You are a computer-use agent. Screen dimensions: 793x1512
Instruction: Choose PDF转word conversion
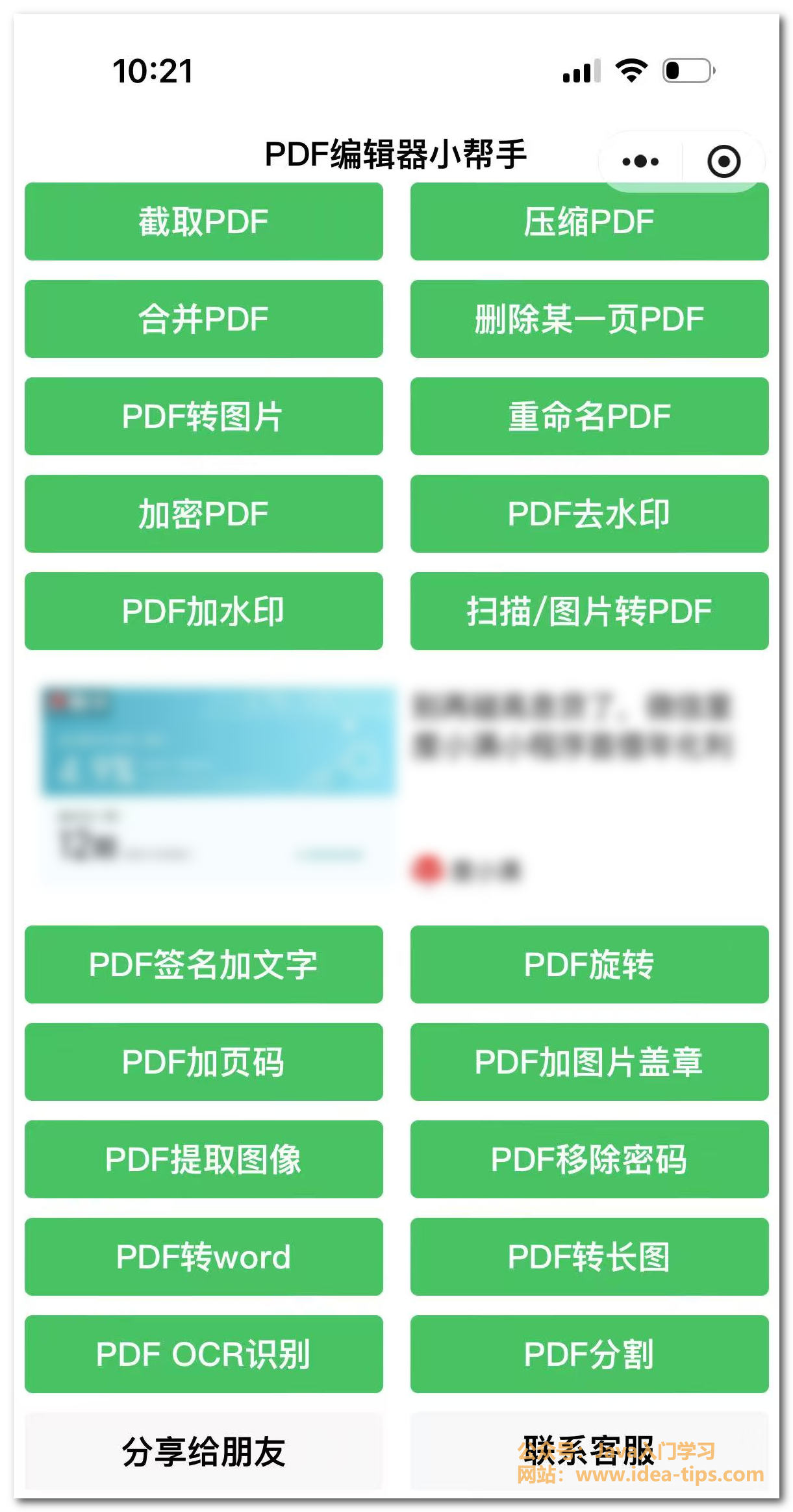pos(203,1257)
